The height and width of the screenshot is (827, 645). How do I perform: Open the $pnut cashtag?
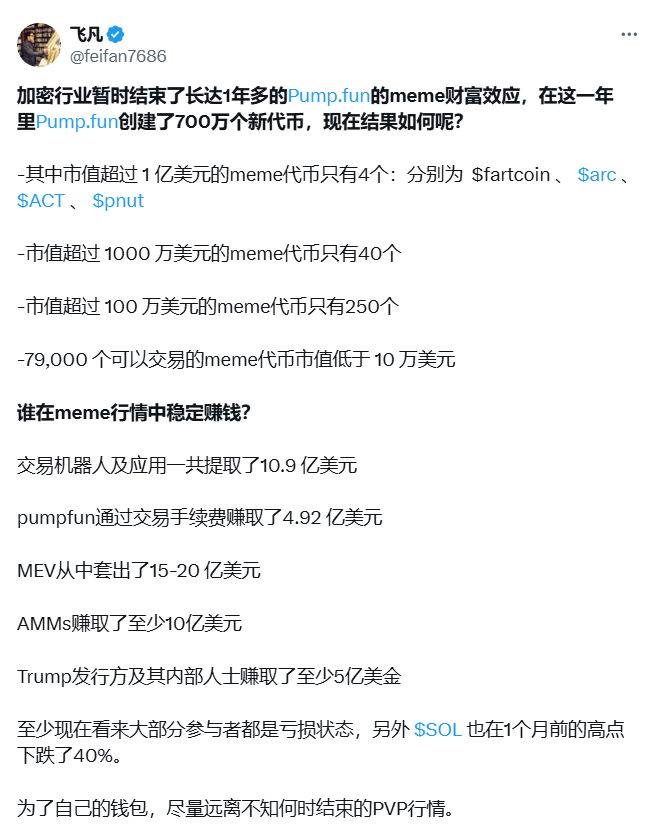(118, 200)
